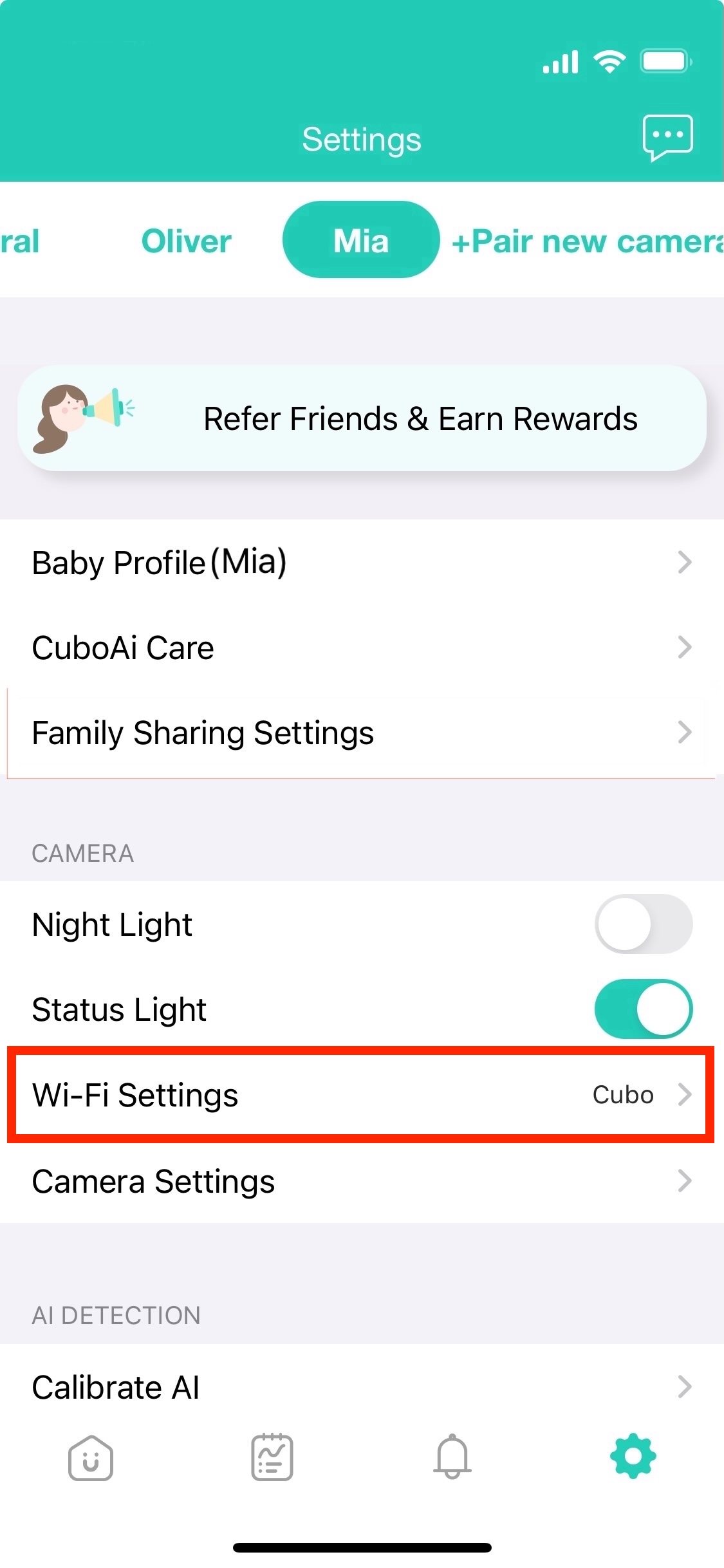Screen dimensions: 724x1568
Task: Tap +Pair new camera
Action: pyautogui.click(x=587, y=242)
